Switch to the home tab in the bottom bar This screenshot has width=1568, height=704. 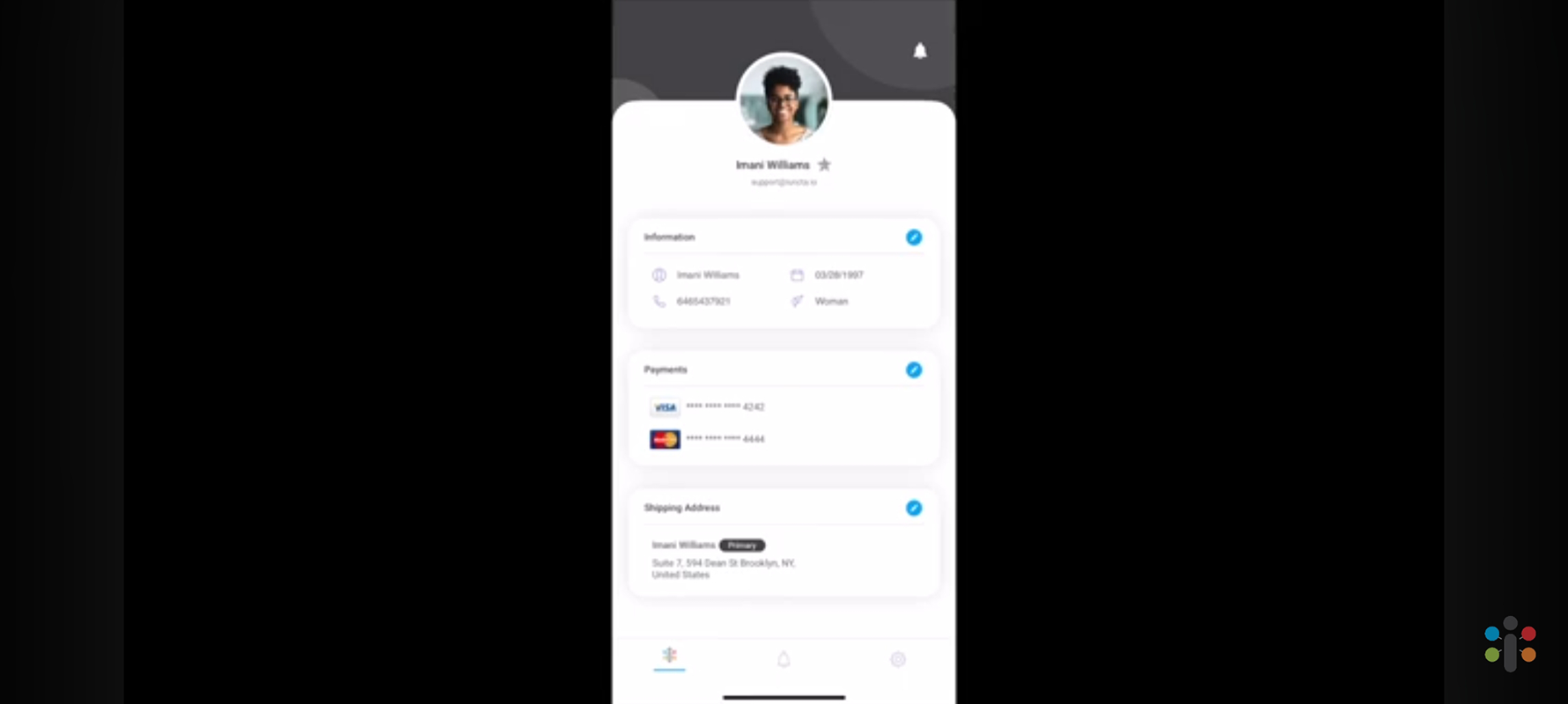pos(669,656)
